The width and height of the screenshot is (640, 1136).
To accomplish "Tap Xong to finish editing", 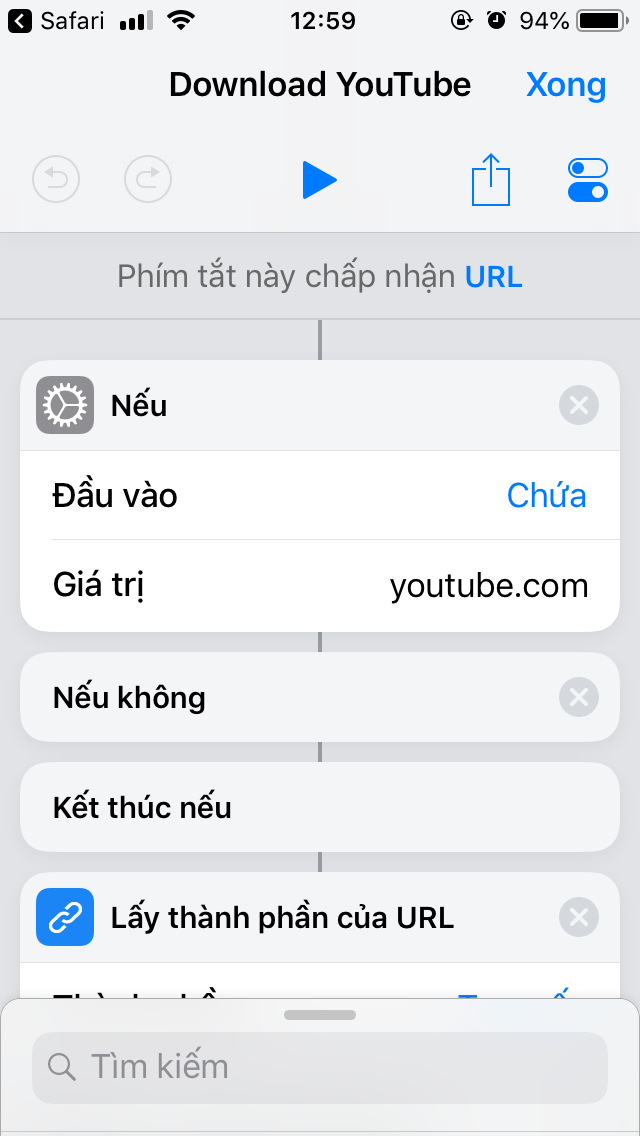I will [x=565, y=85].
